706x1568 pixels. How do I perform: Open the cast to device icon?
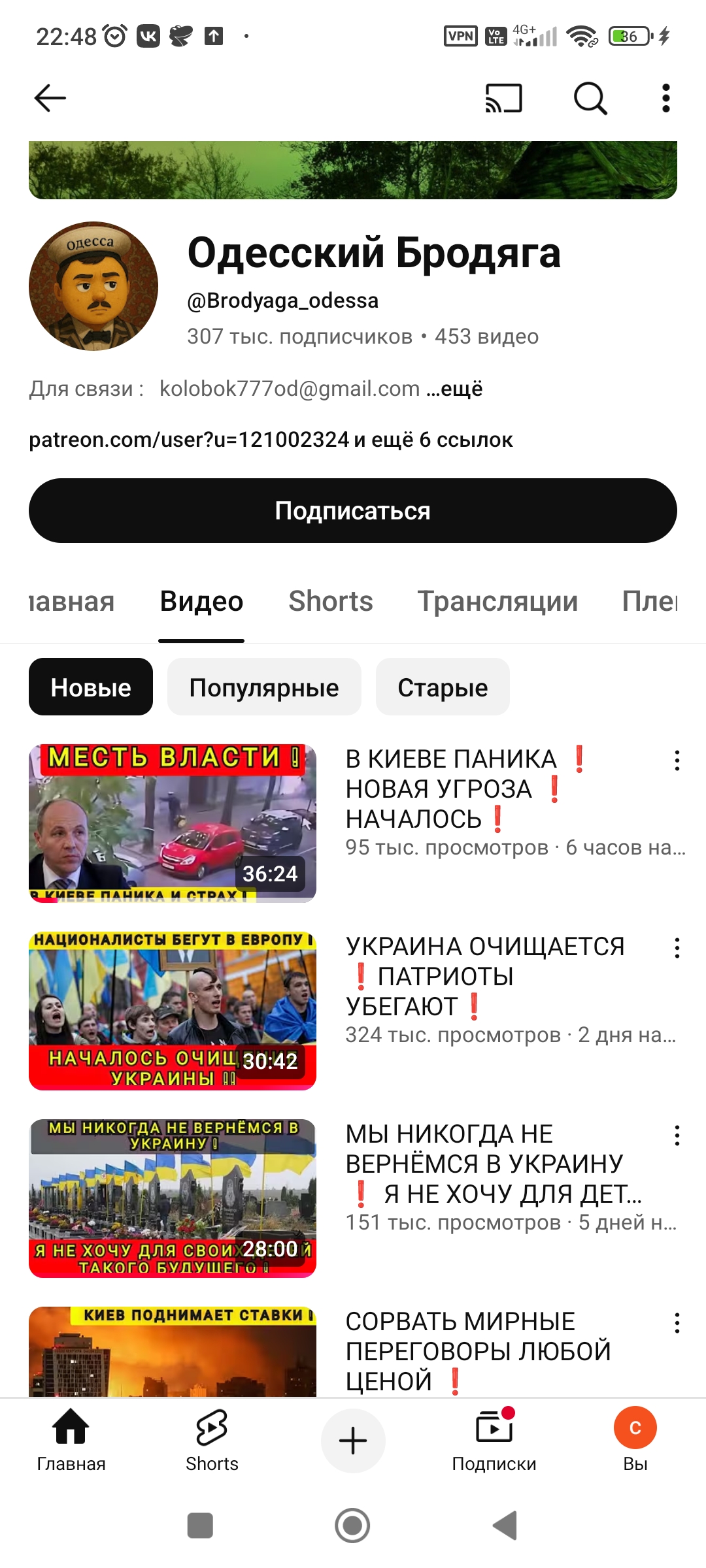[x=503, y=99]
